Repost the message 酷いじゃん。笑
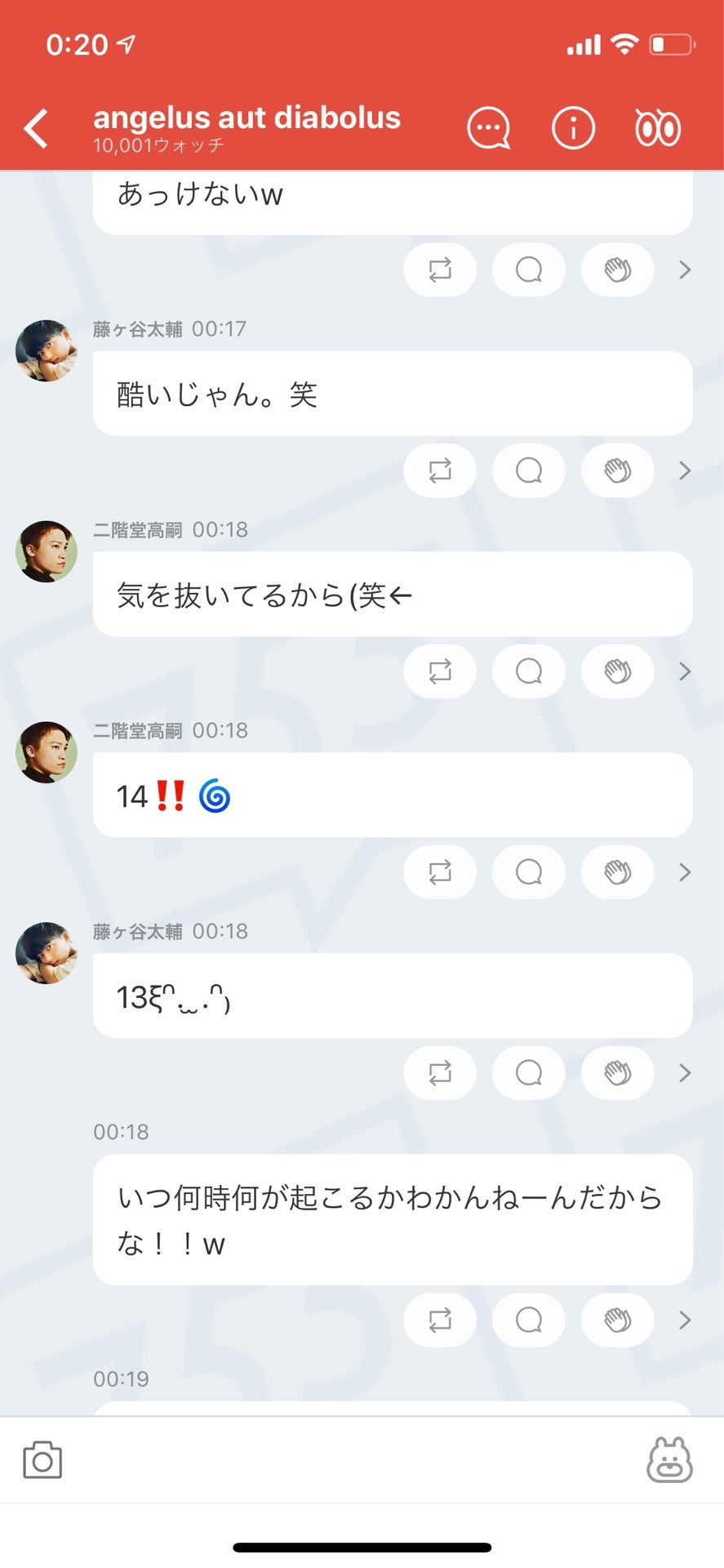This screenshot has height=1568, width=724. click(x=440, y=470)
